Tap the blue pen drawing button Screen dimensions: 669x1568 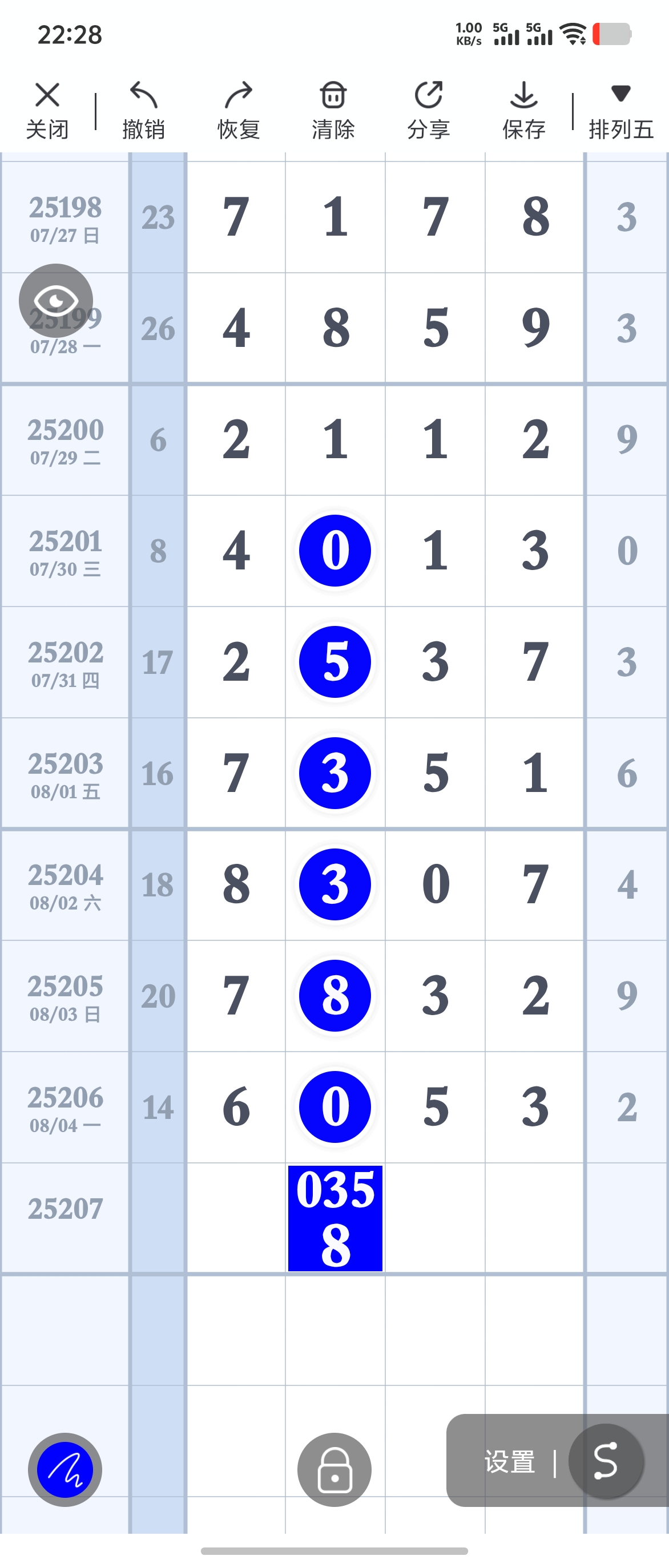coord(65,1469)
